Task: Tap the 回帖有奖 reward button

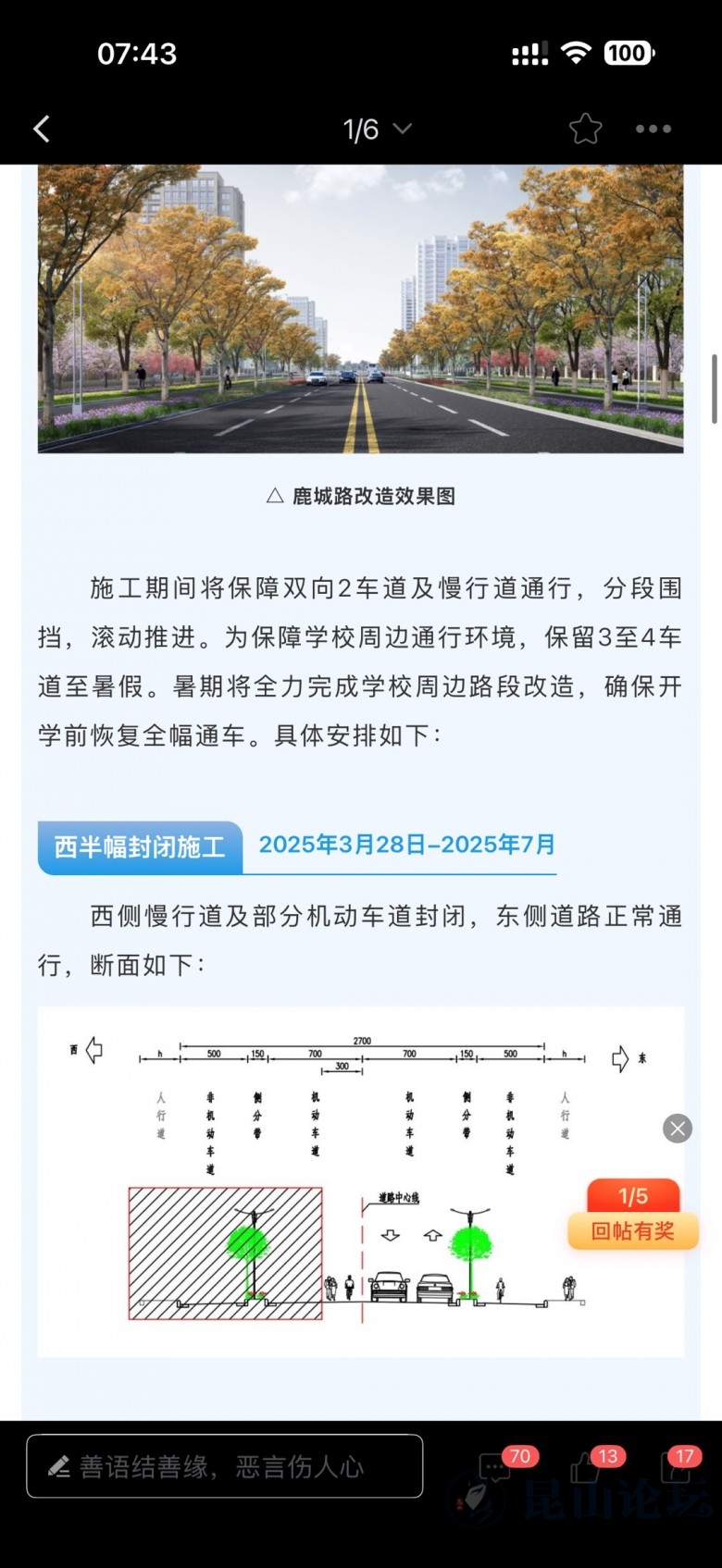Action: click(633, 1230)
